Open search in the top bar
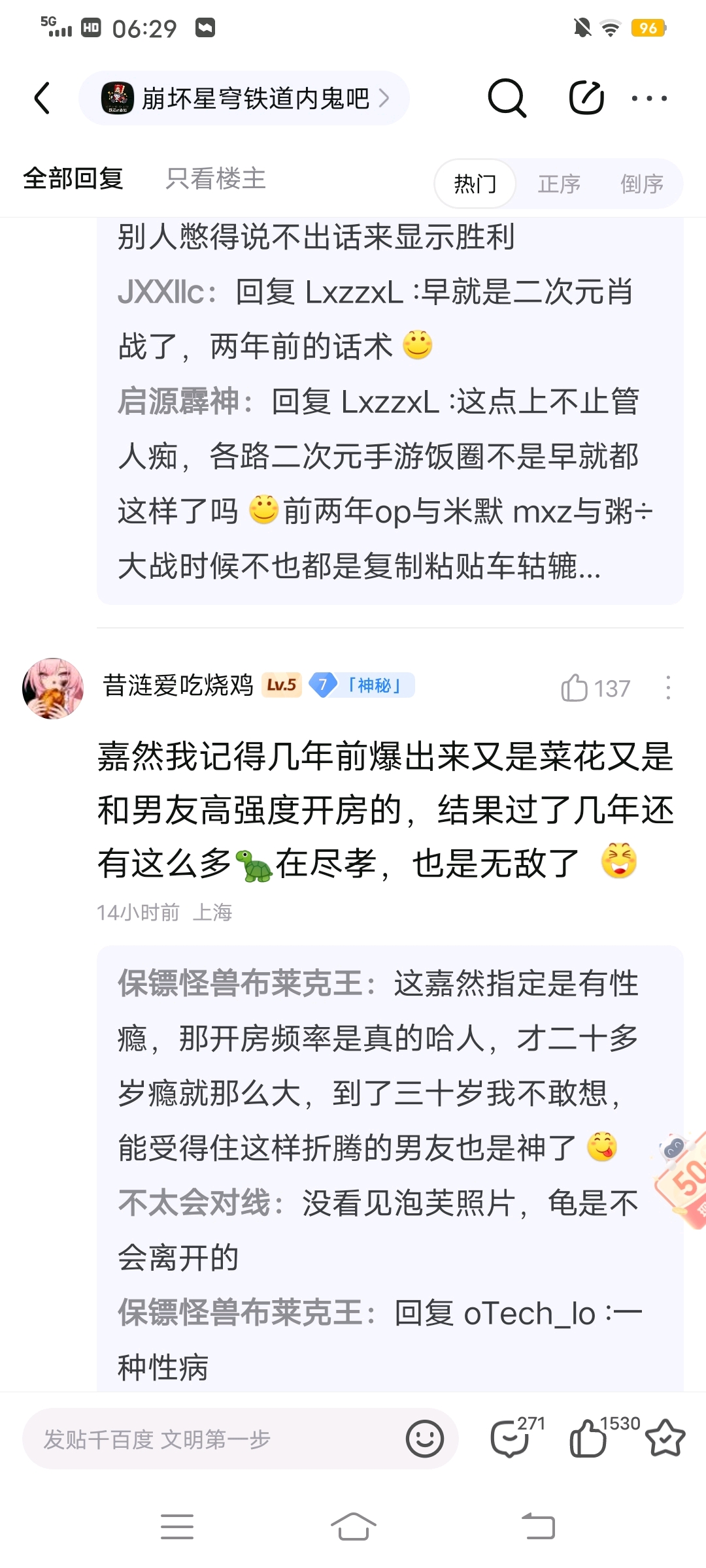This screenshot has width=706, height=1568. tap(507, 99)
